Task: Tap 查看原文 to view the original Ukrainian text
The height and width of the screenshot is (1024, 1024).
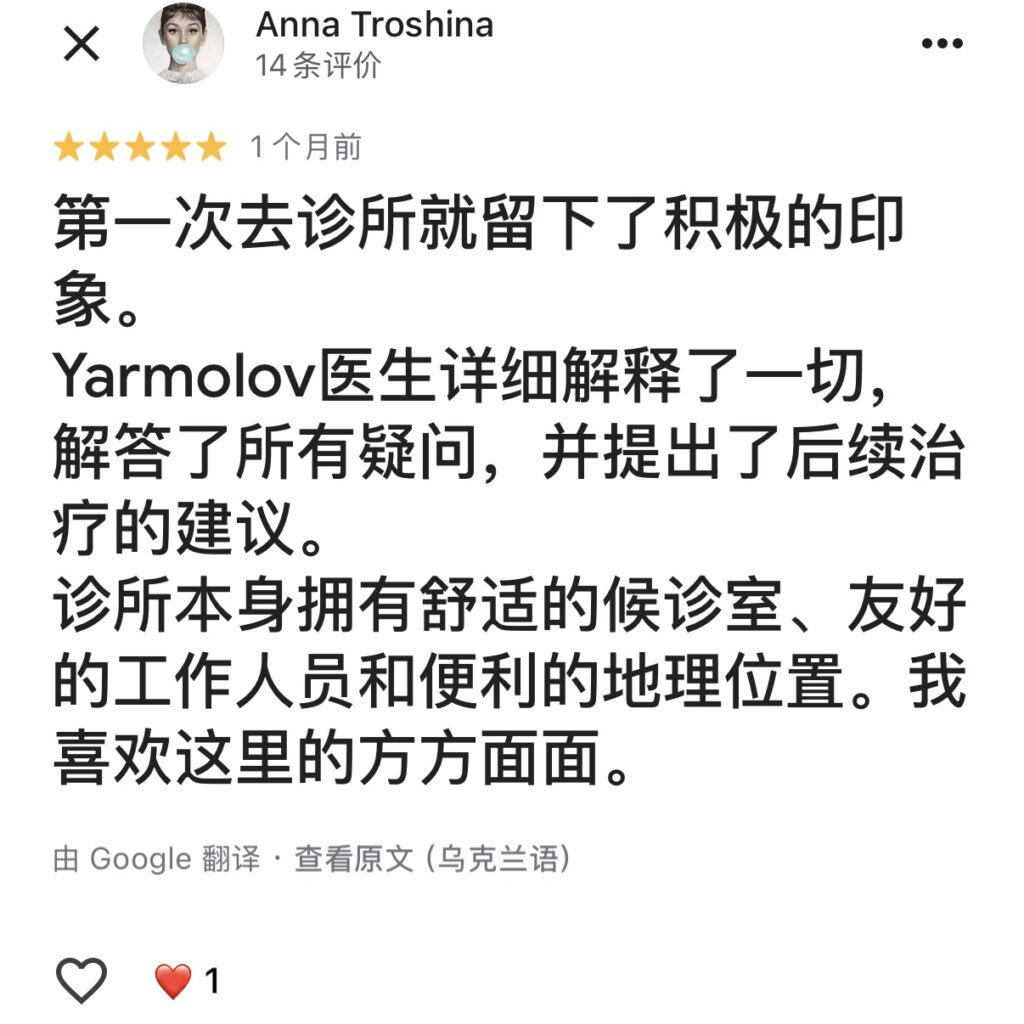Action: point(353,859)
